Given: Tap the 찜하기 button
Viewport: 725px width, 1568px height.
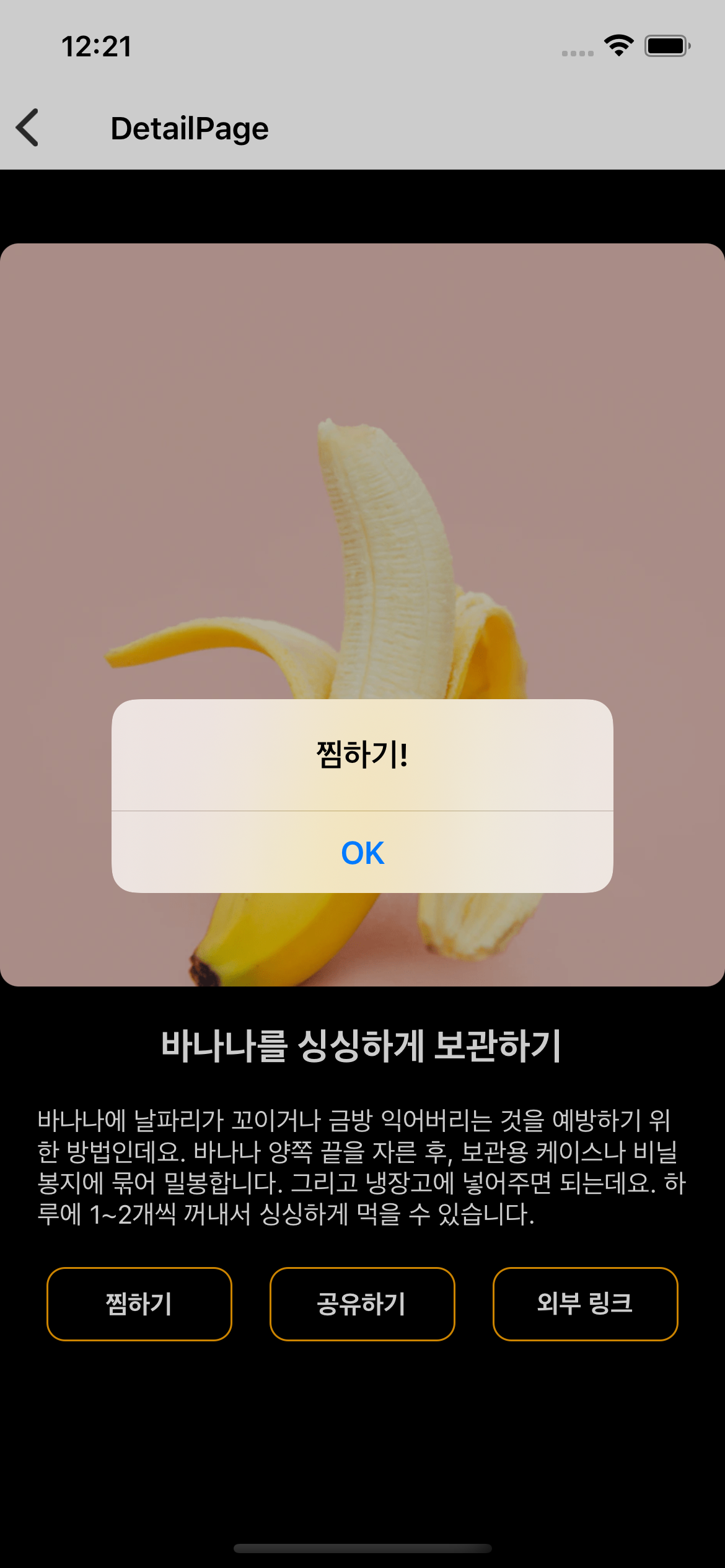Looking at the screenshot, I should click(x=139, y=1304).
